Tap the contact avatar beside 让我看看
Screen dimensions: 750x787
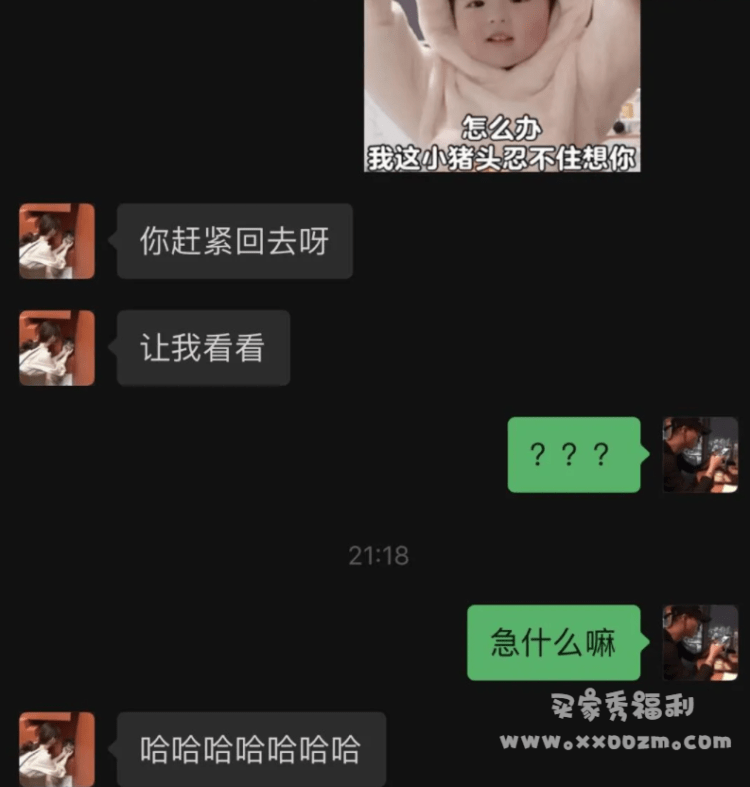click(57, 347)
